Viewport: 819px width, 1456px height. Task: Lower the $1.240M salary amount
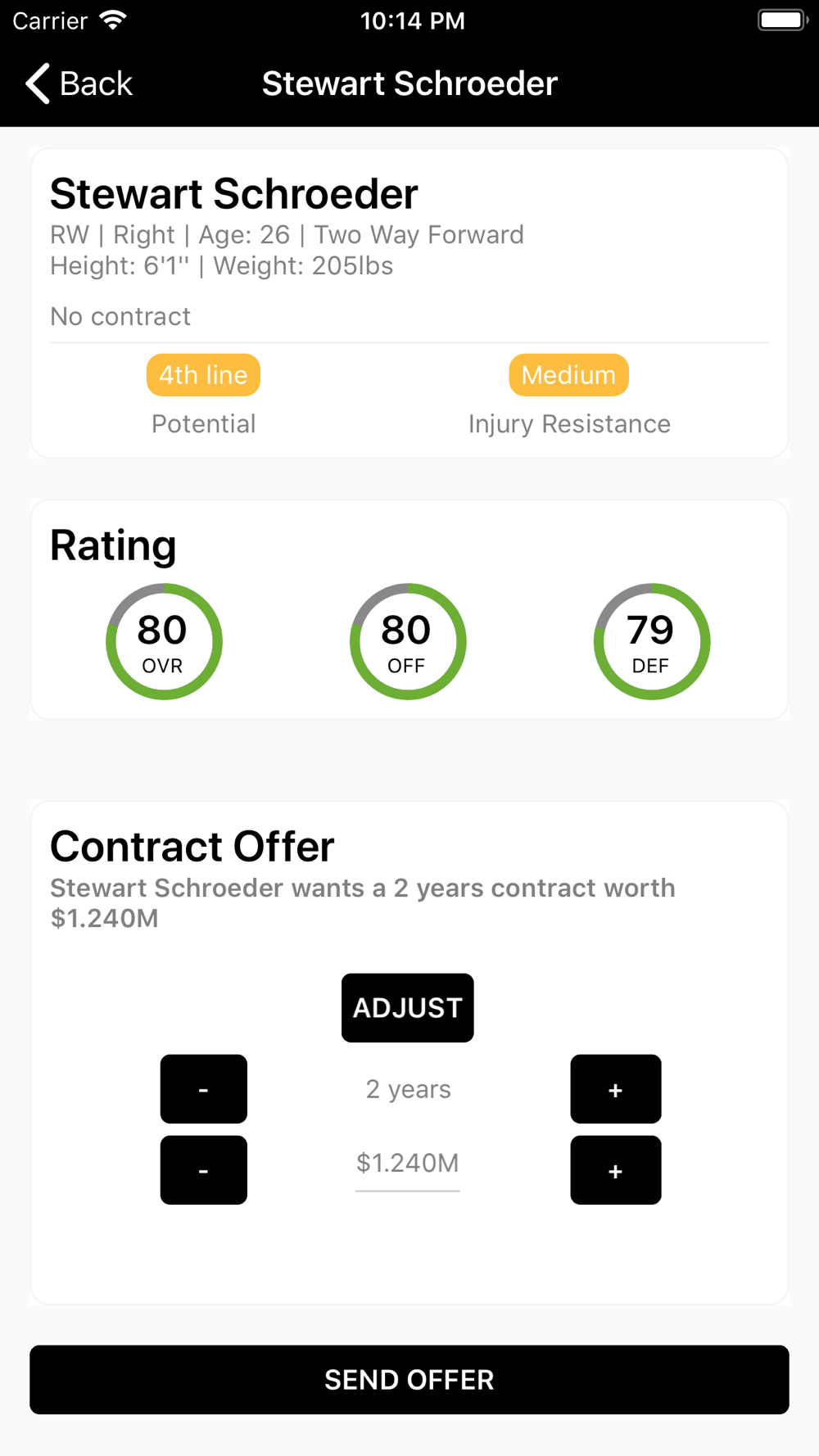pyautogui.click(x=204, y=1170)
